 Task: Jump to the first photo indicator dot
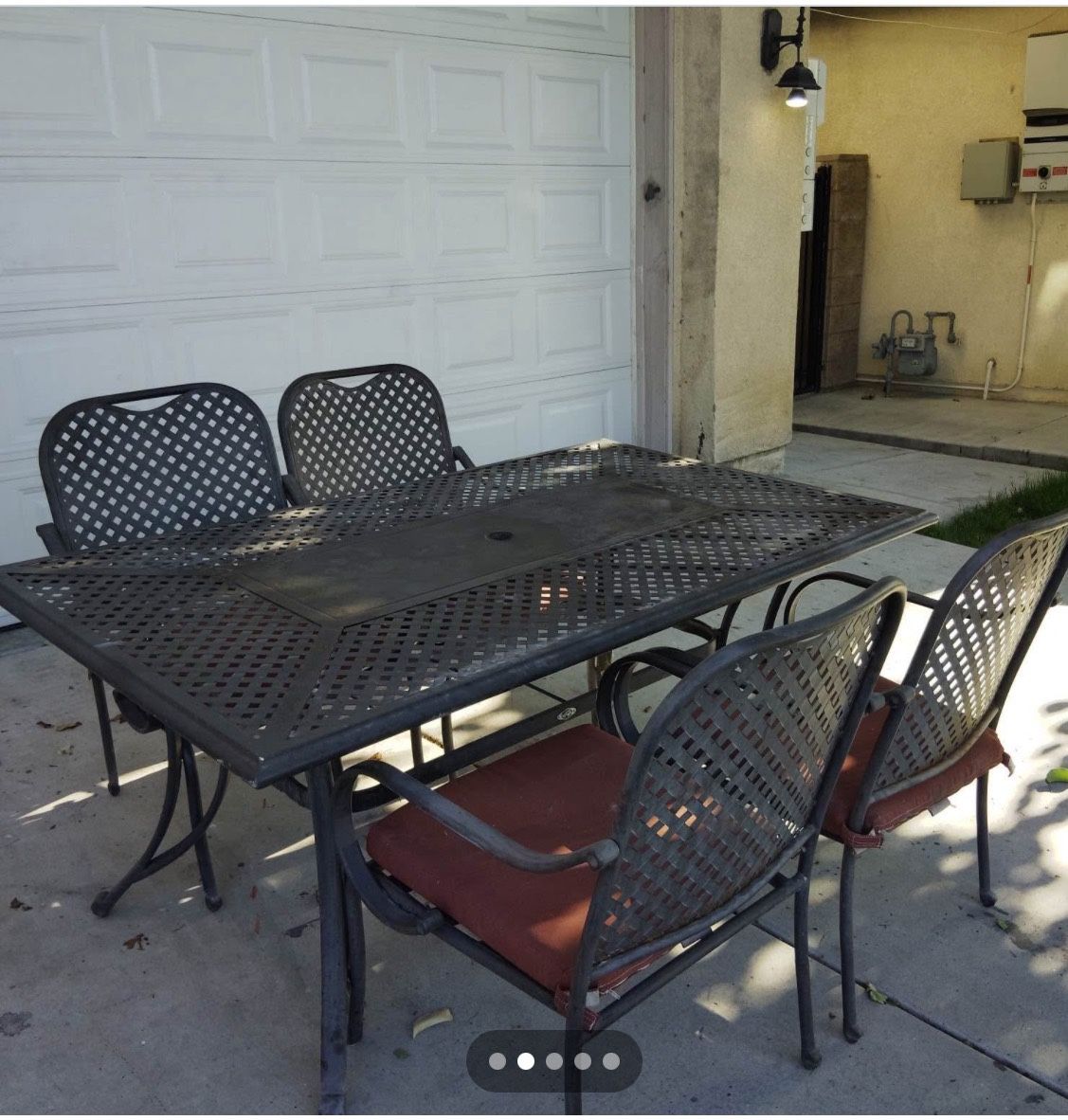(x=498, y=1061)
